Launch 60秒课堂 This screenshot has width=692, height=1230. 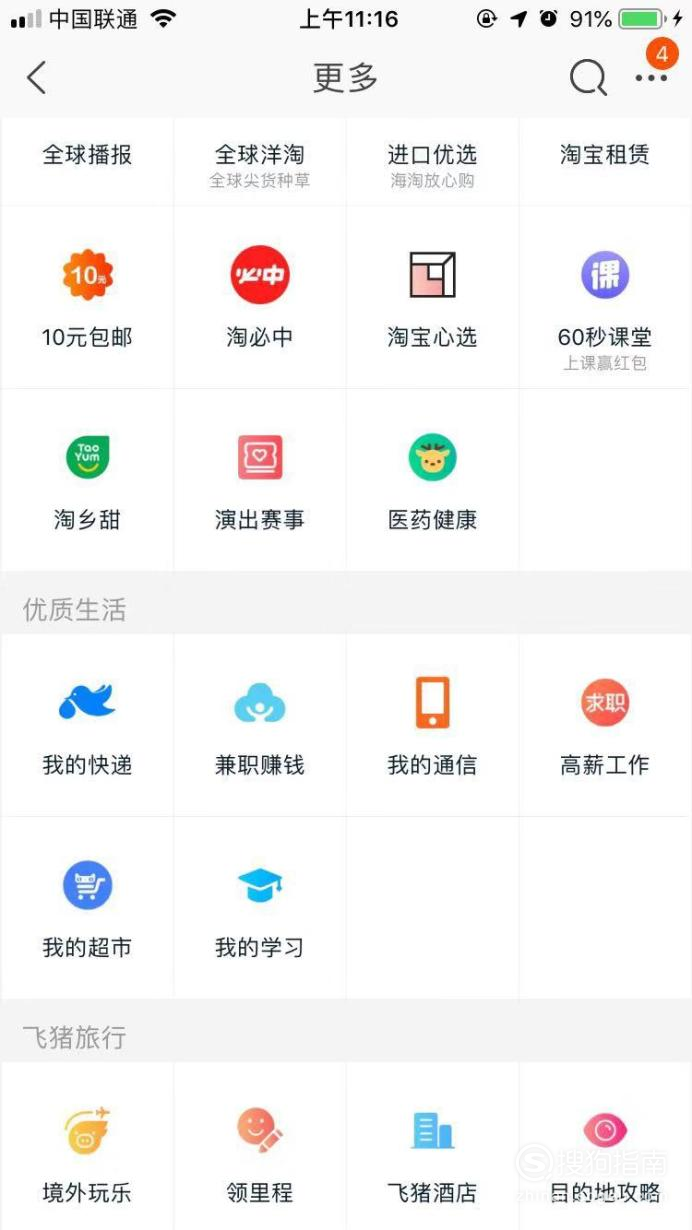pyautogui.click(x=605, y=297)
